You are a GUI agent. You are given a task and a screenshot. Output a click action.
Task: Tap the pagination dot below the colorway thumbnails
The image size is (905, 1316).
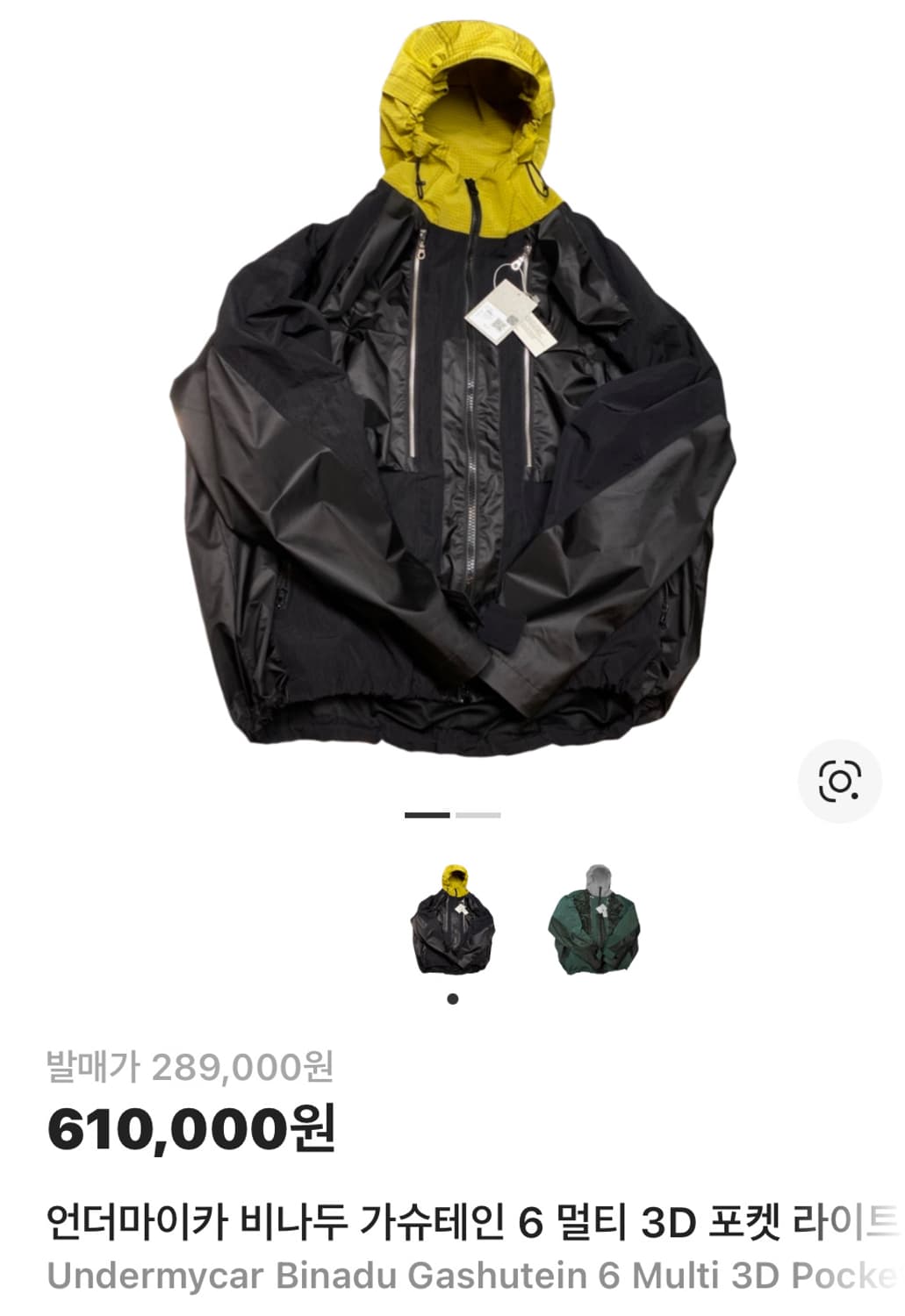coord(453,998)
